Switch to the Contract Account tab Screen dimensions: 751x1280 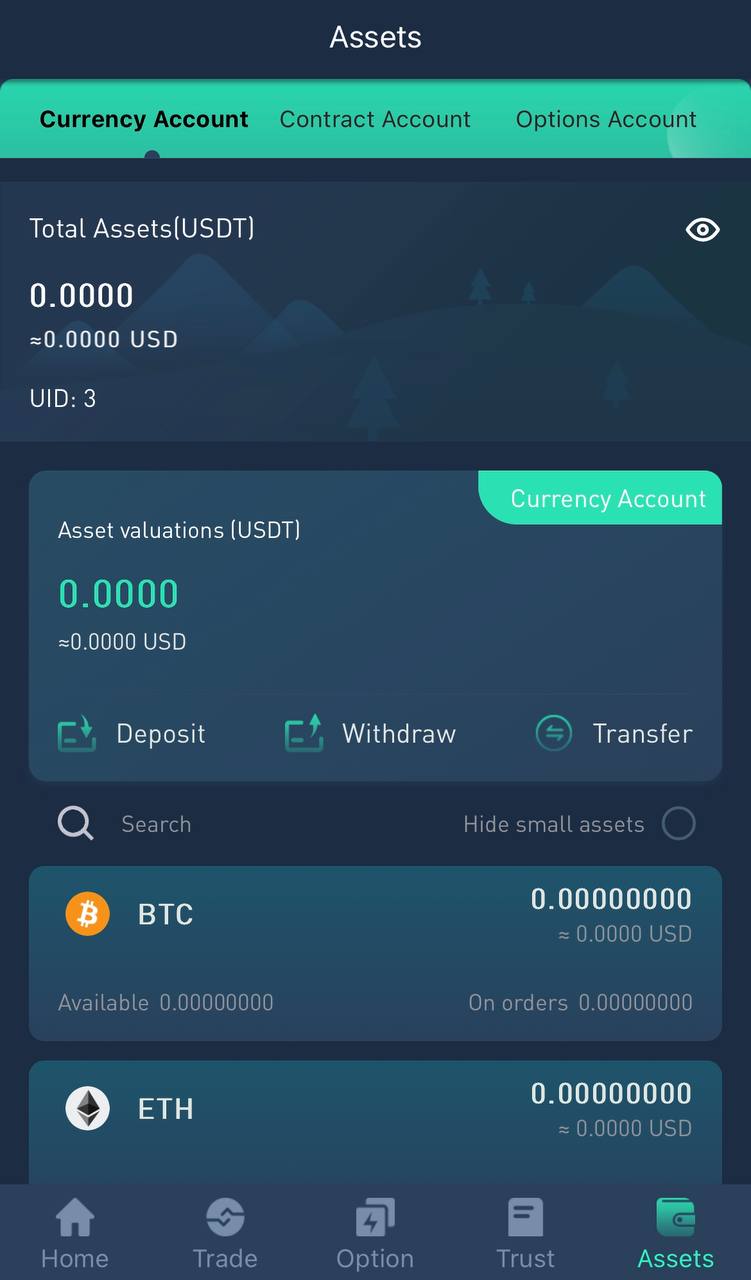[x=375, y=119]
